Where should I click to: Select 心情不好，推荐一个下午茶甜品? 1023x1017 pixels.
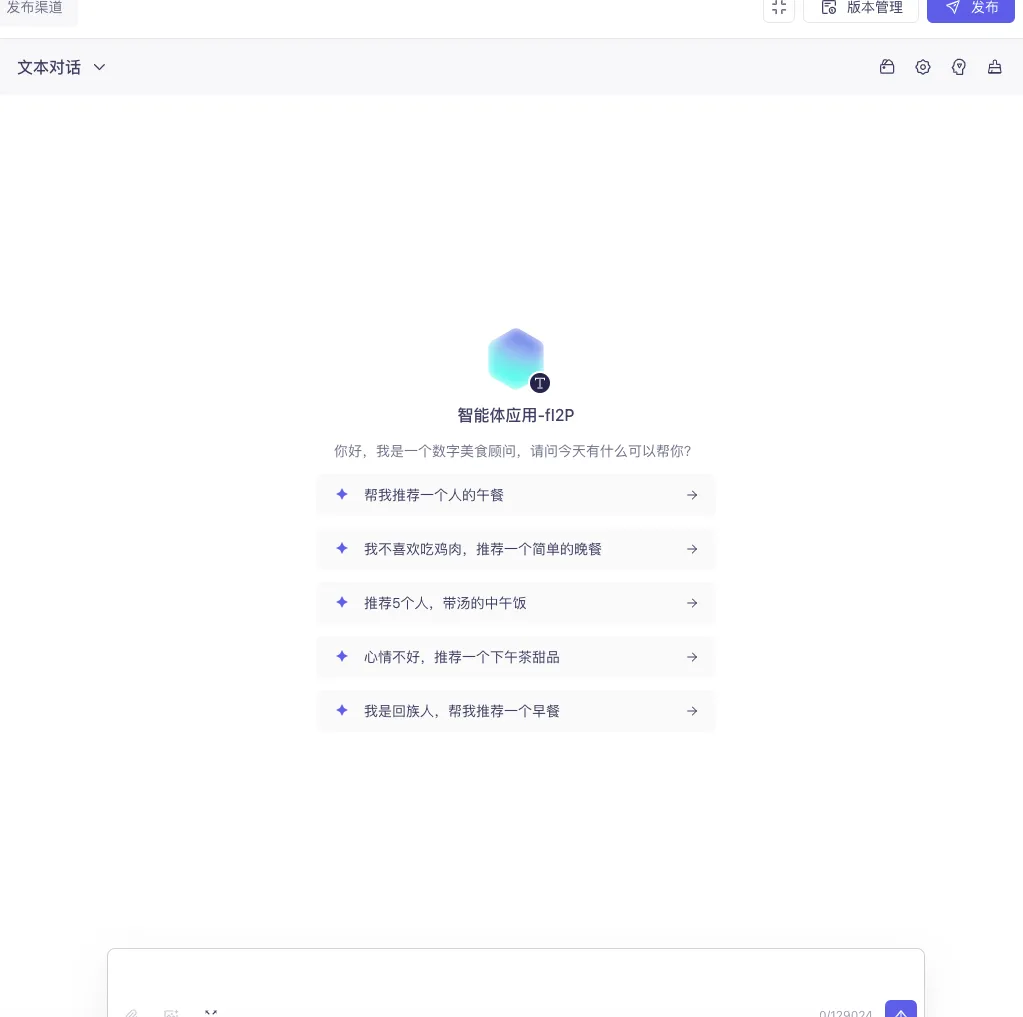pos(515,657)
